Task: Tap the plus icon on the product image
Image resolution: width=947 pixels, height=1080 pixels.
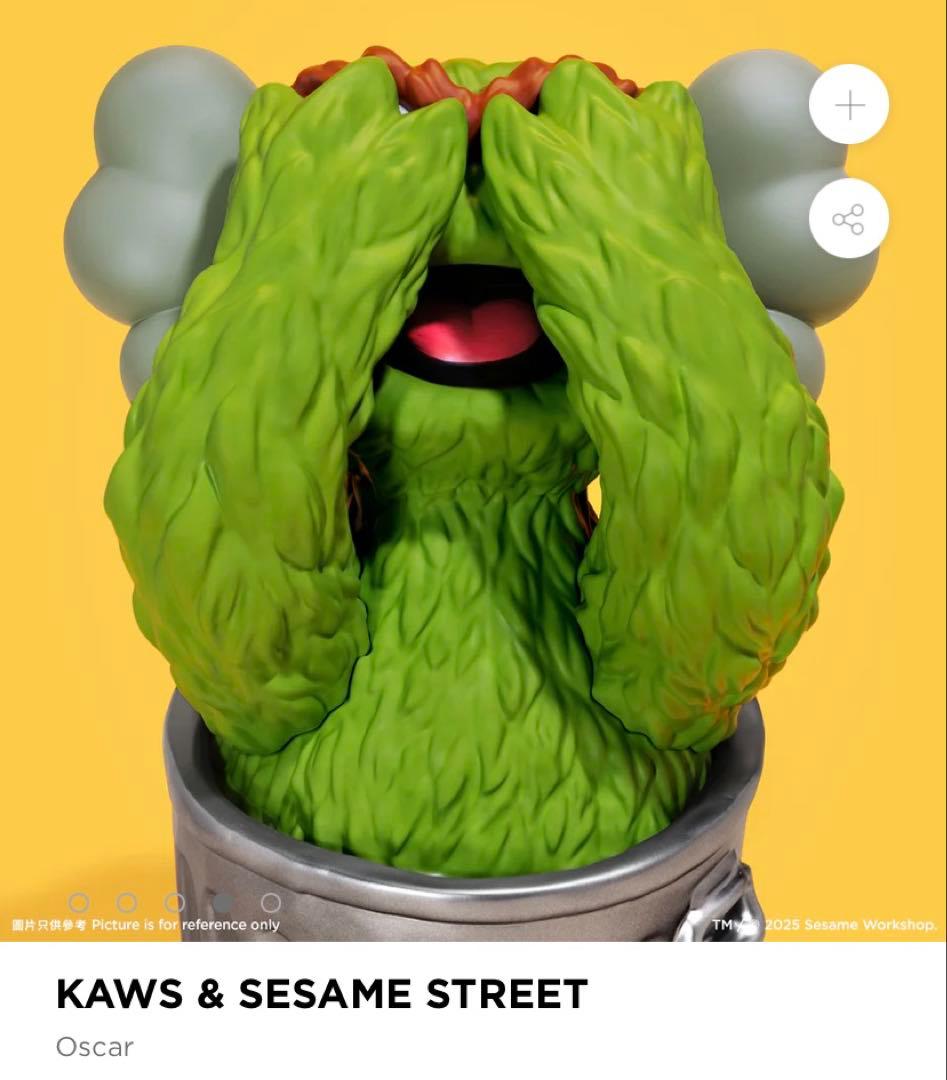Action: (x=848, y=105)
